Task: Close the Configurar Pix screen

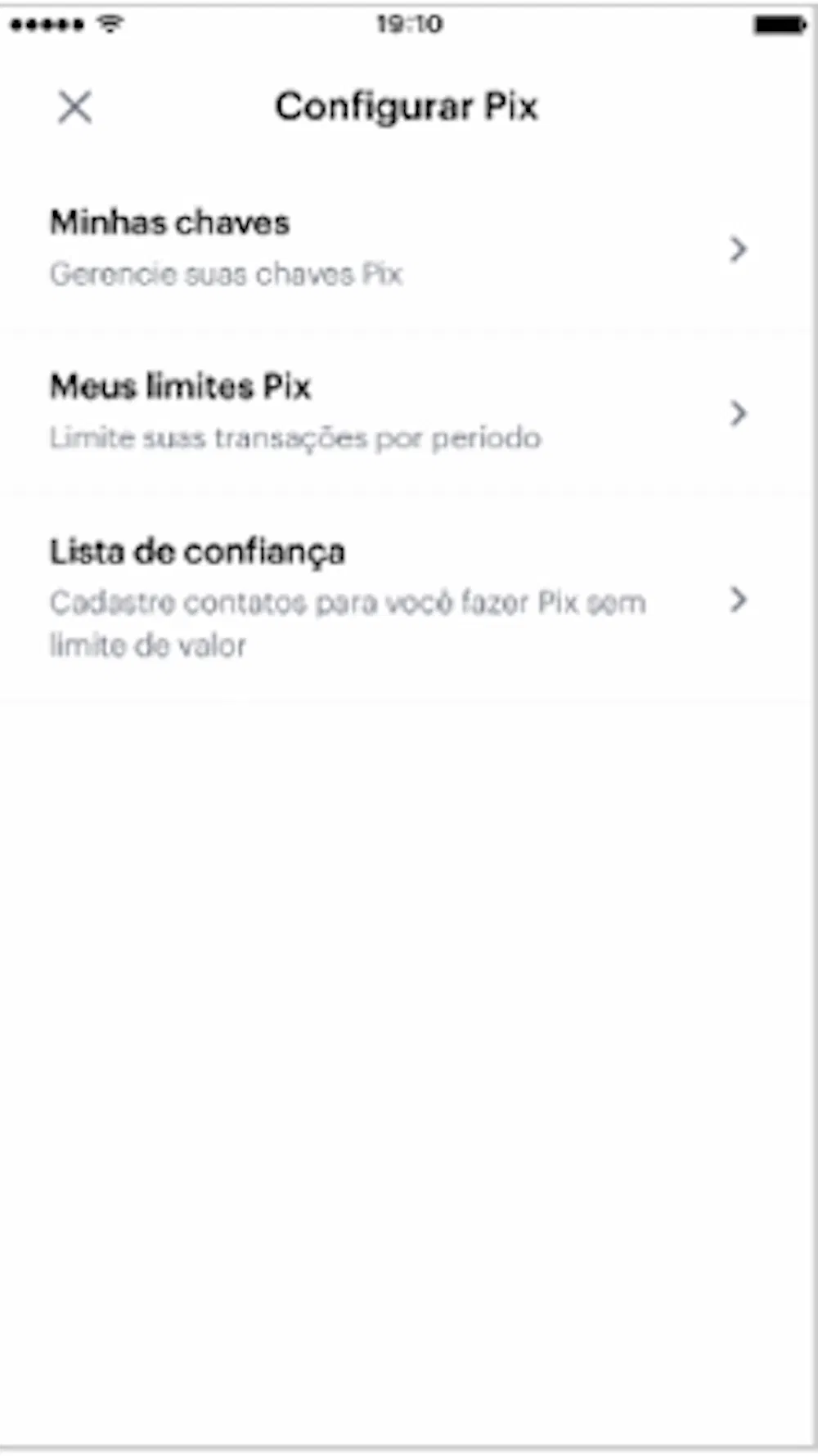Action: (74, 107)
